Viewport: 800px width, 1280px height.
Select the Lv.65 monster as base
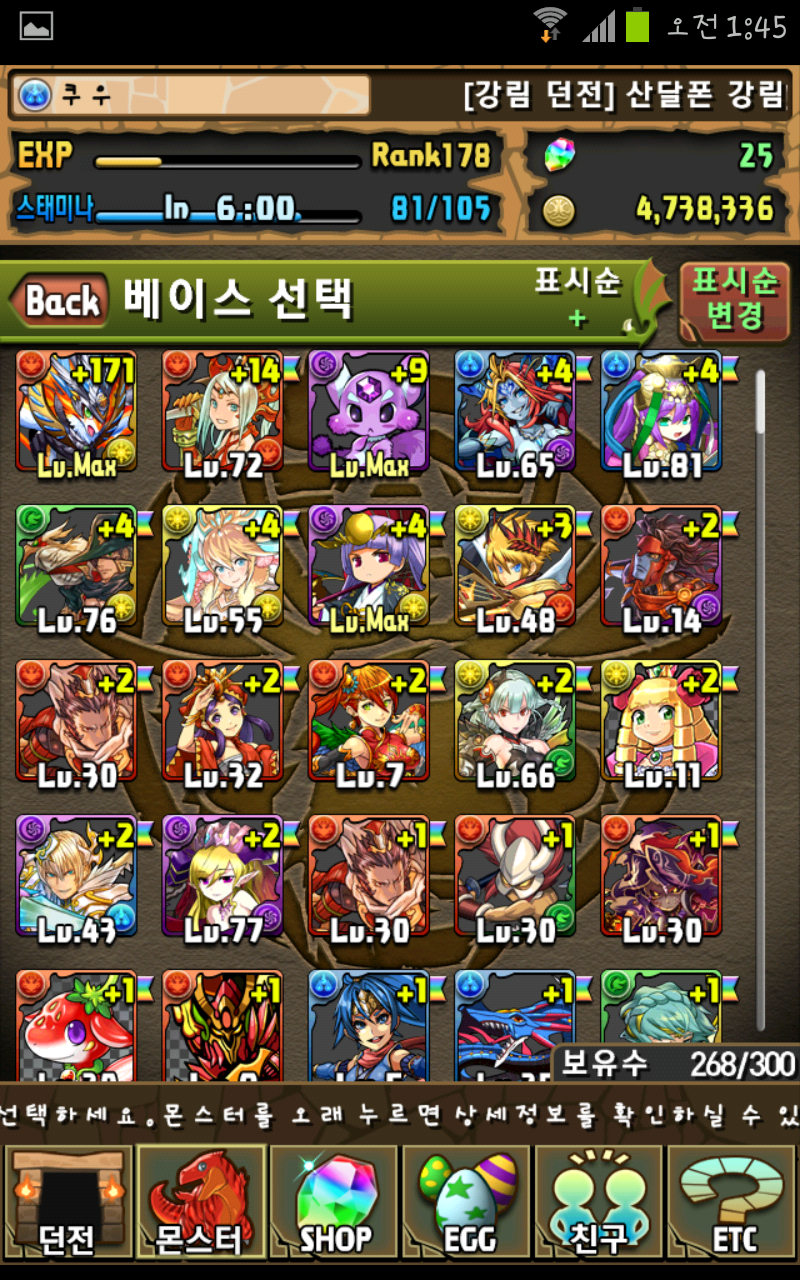514,412
